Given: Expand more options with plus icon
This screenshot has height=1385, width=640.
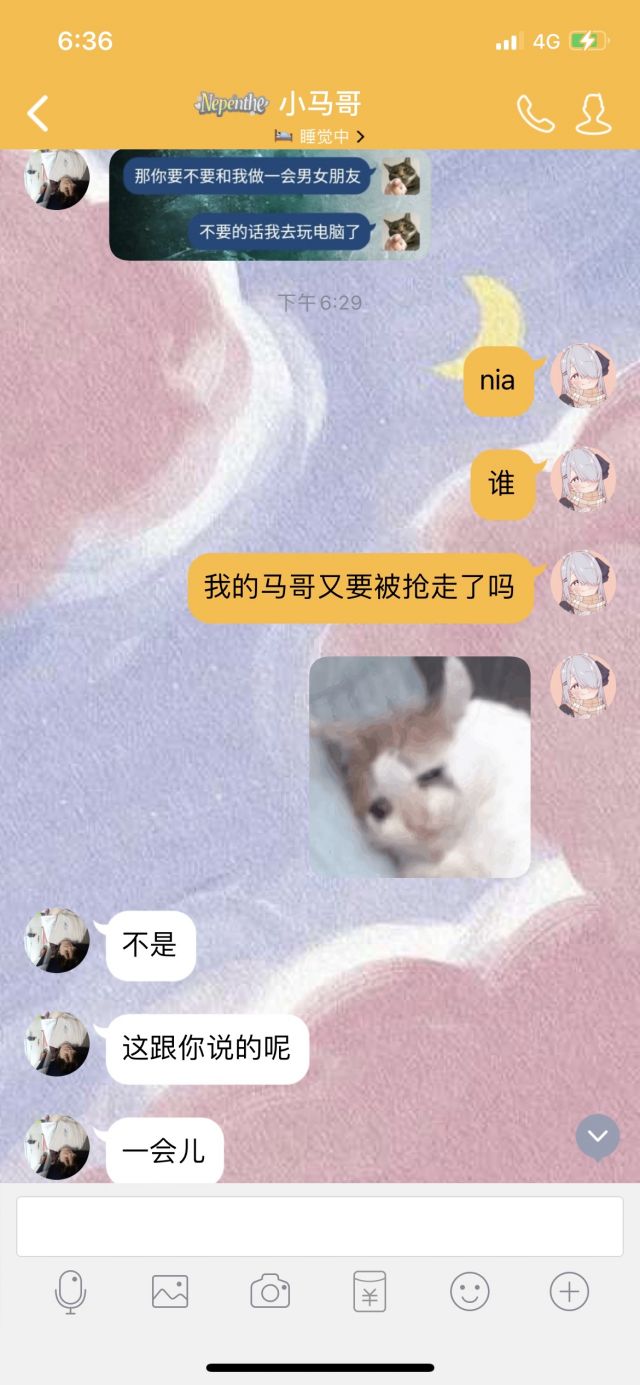Looking at the screenshot, I should (569, 1292).
